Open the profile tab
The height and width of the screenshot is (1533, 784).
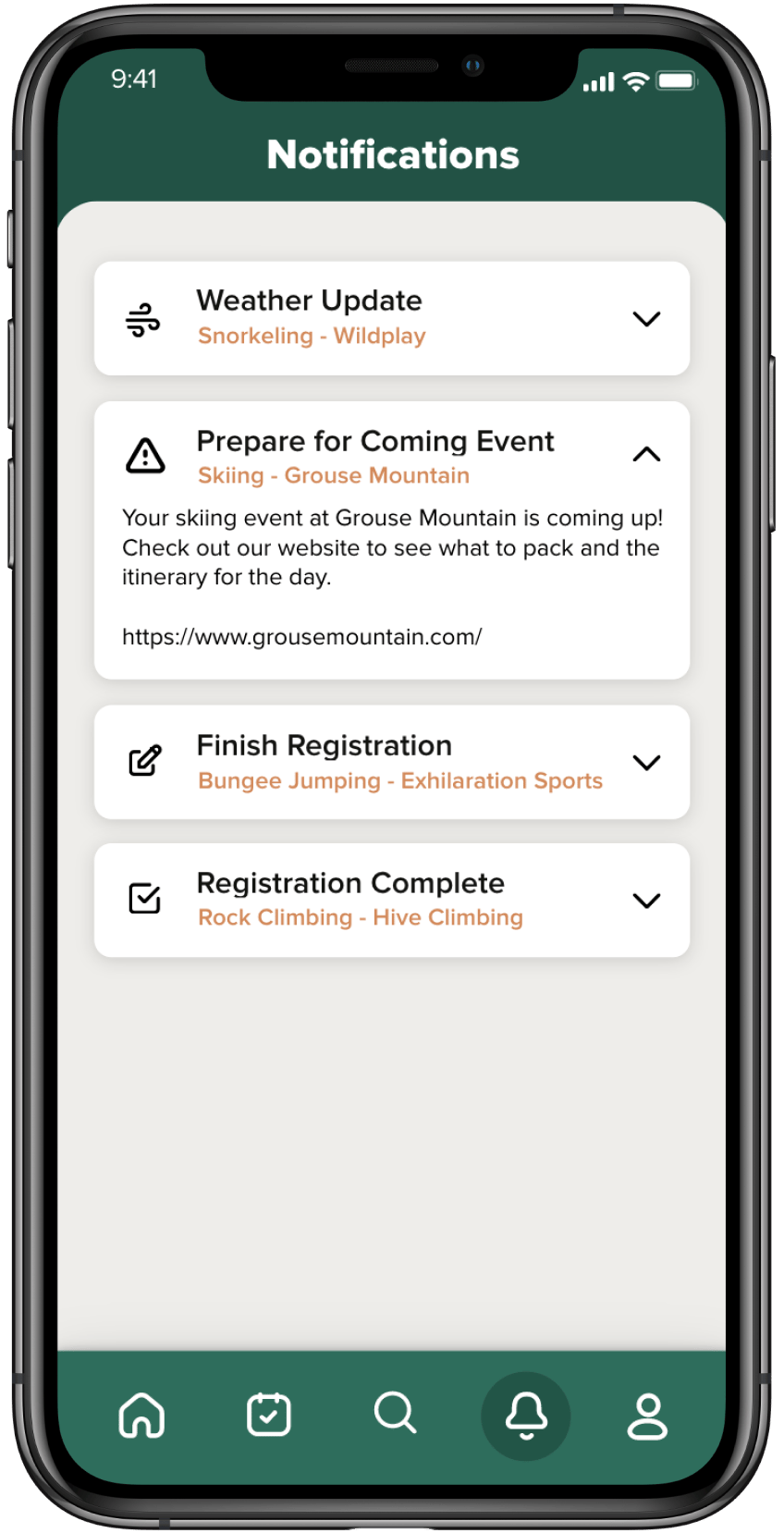click(647, 1416)
